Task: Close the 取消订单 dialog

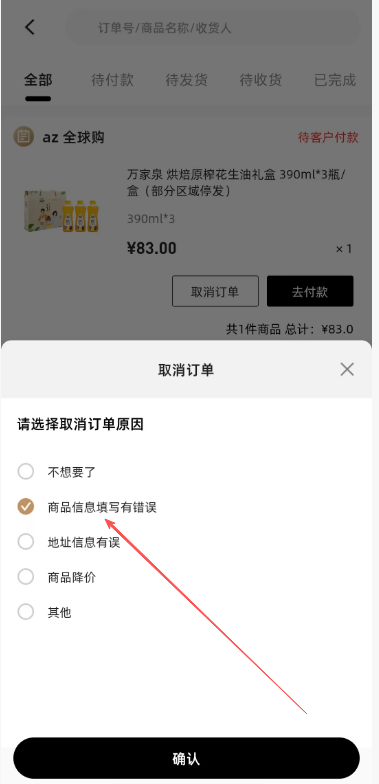Action: 346,370
